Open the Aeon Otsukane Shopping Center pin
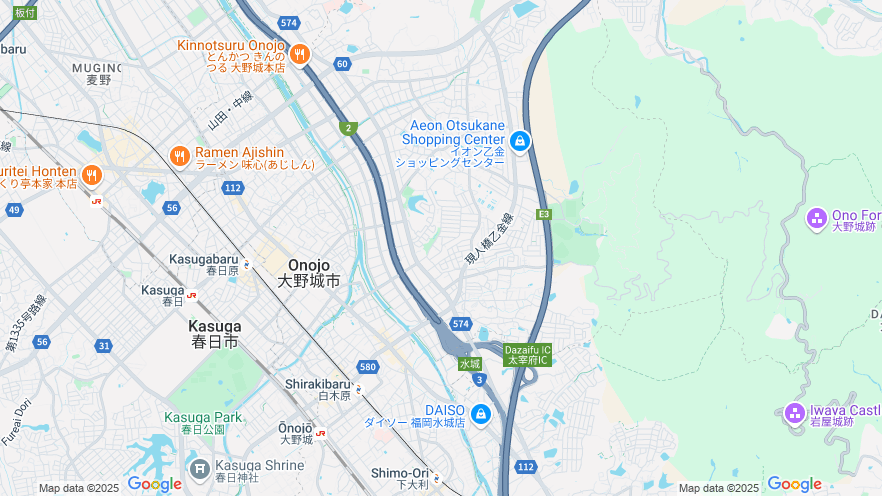 (519, 142)
